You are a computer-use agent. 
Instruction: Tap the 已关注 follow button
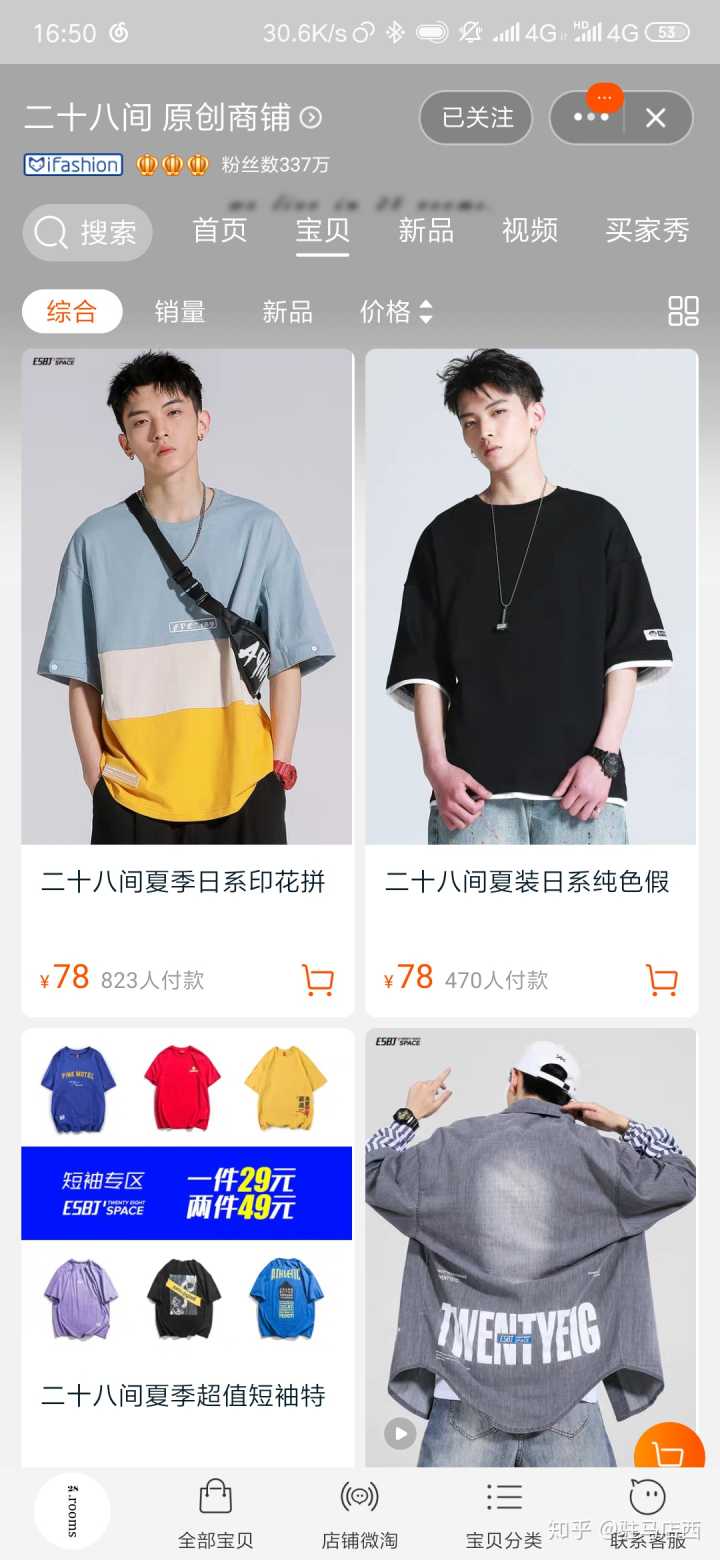point(478,118)
